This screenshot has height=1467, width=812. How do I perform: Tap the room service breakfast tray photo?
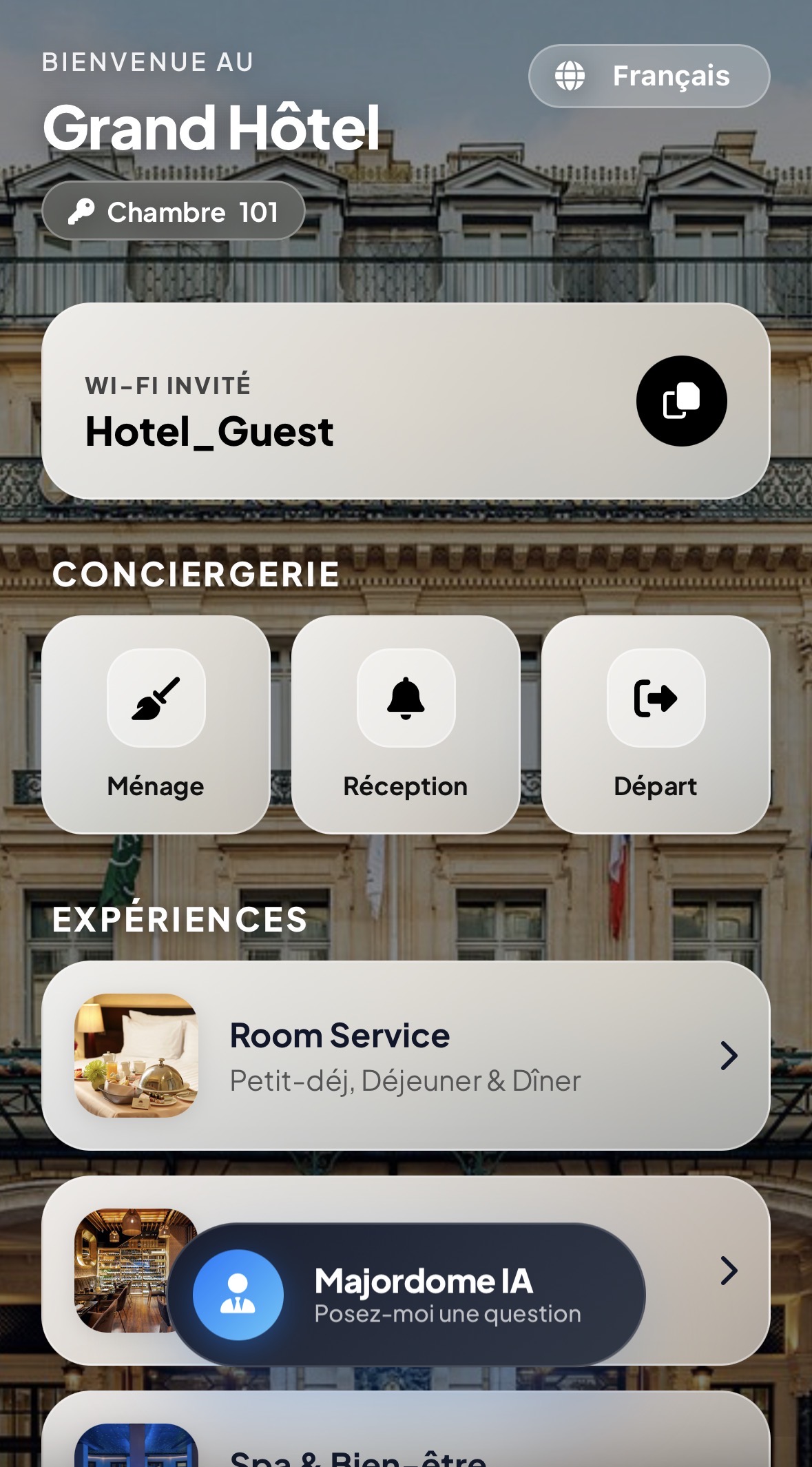pos(136,1059)
